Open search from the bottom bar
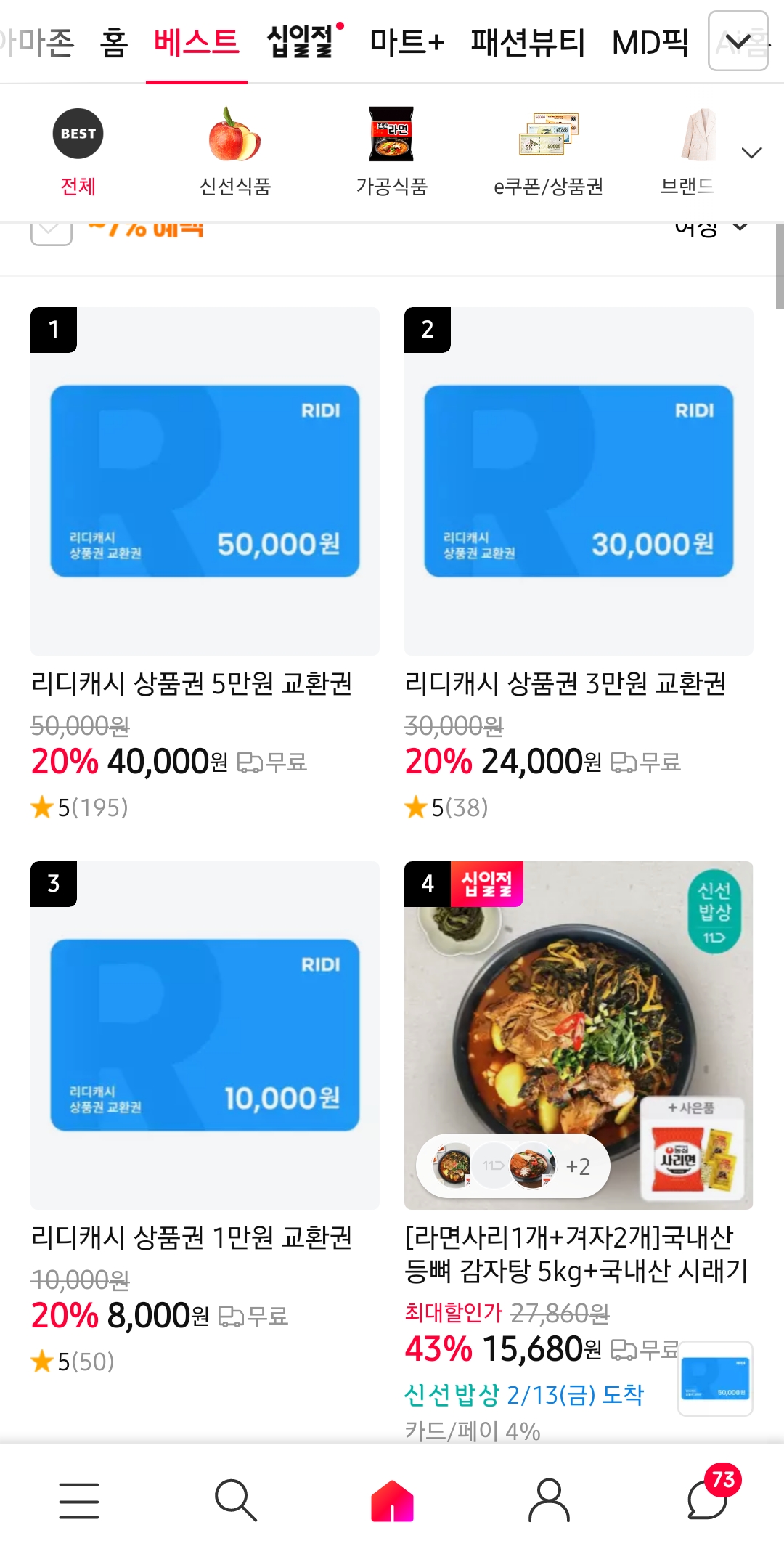This screenshot has width=784, height=1554. [x=236, y=1501]
